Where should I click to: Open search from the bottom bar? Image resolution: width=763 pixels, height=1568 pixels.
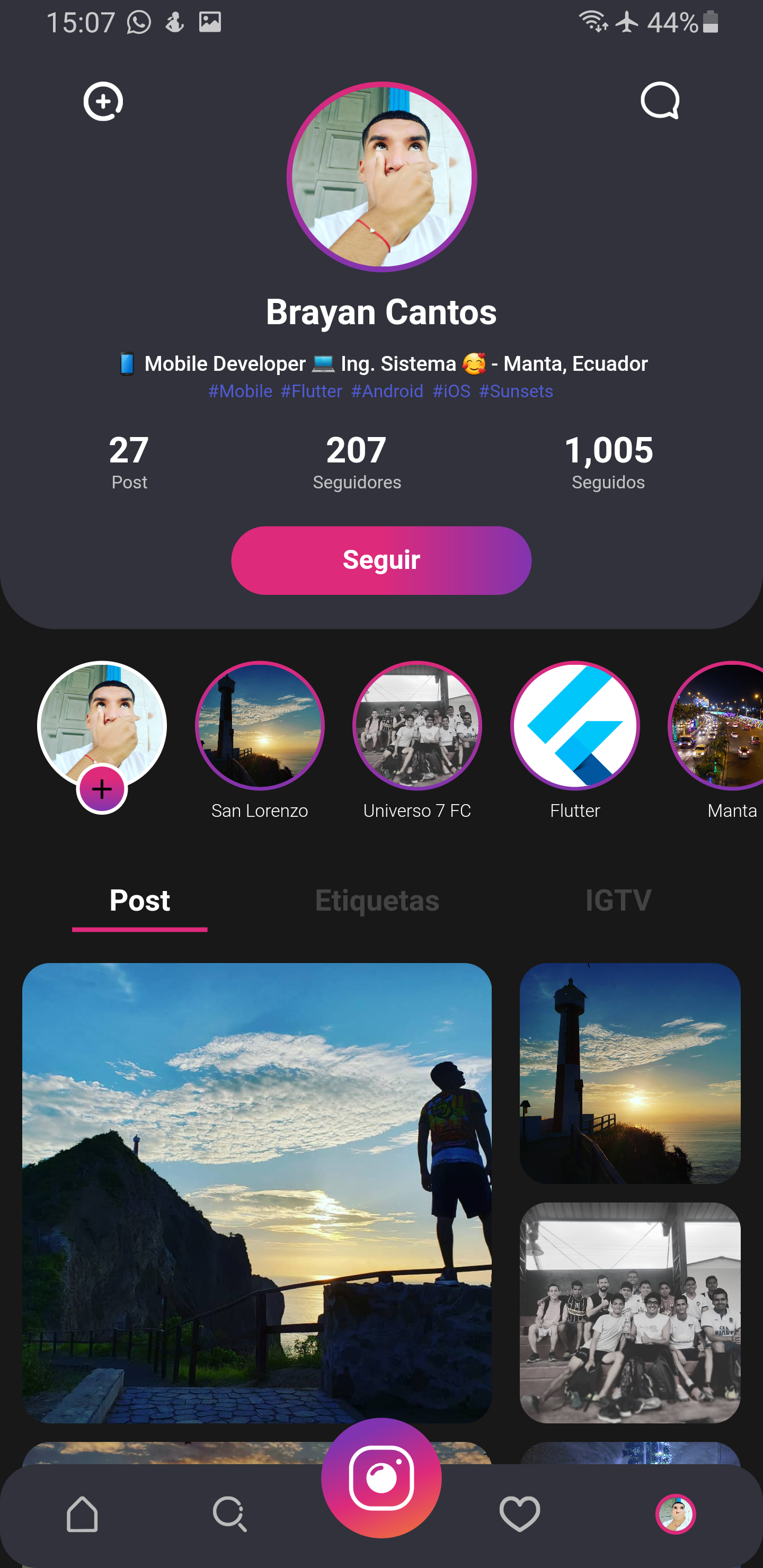tap(229, 1514)
